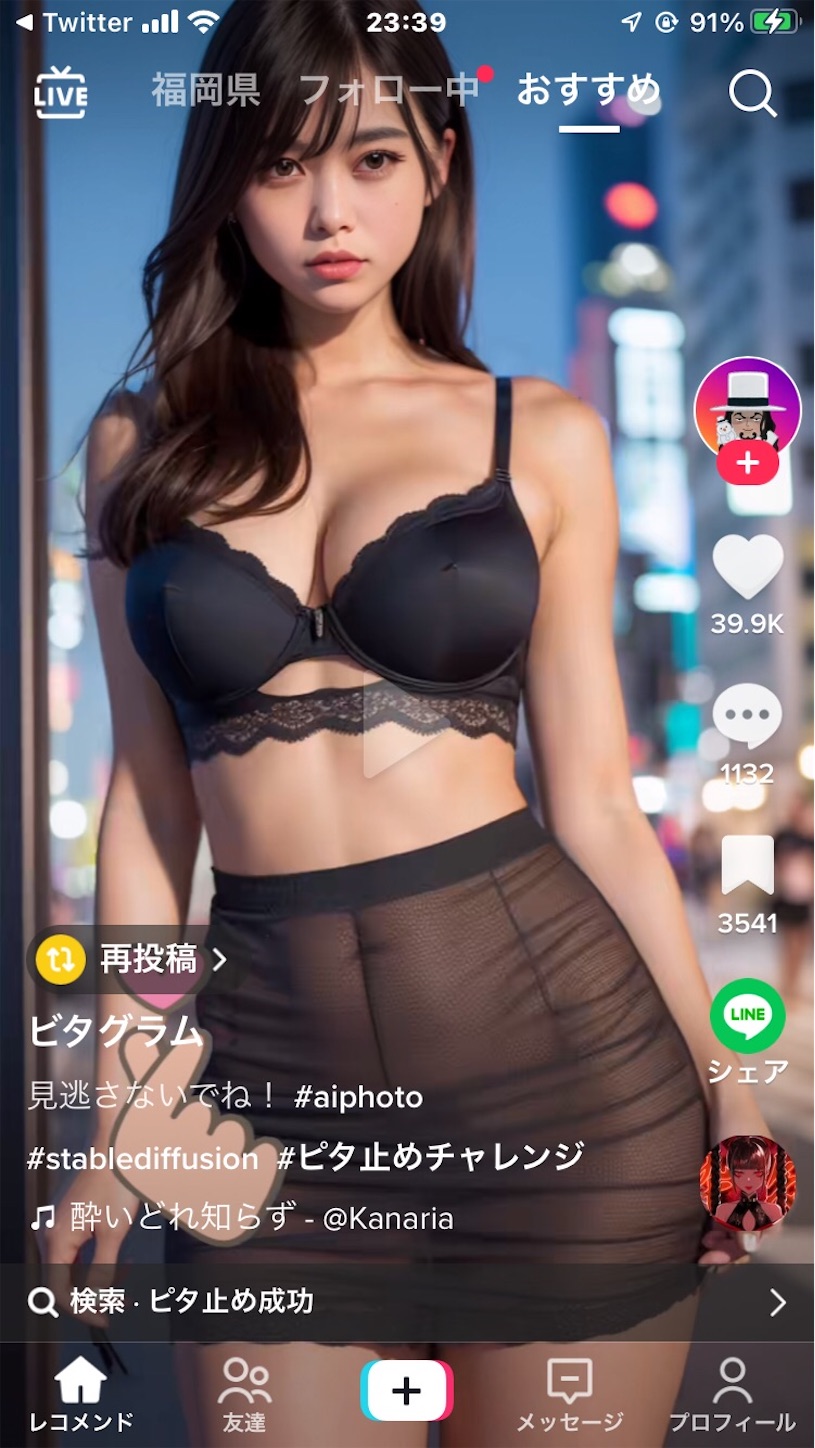Open the LIVE streams icon

coord(60,93)
